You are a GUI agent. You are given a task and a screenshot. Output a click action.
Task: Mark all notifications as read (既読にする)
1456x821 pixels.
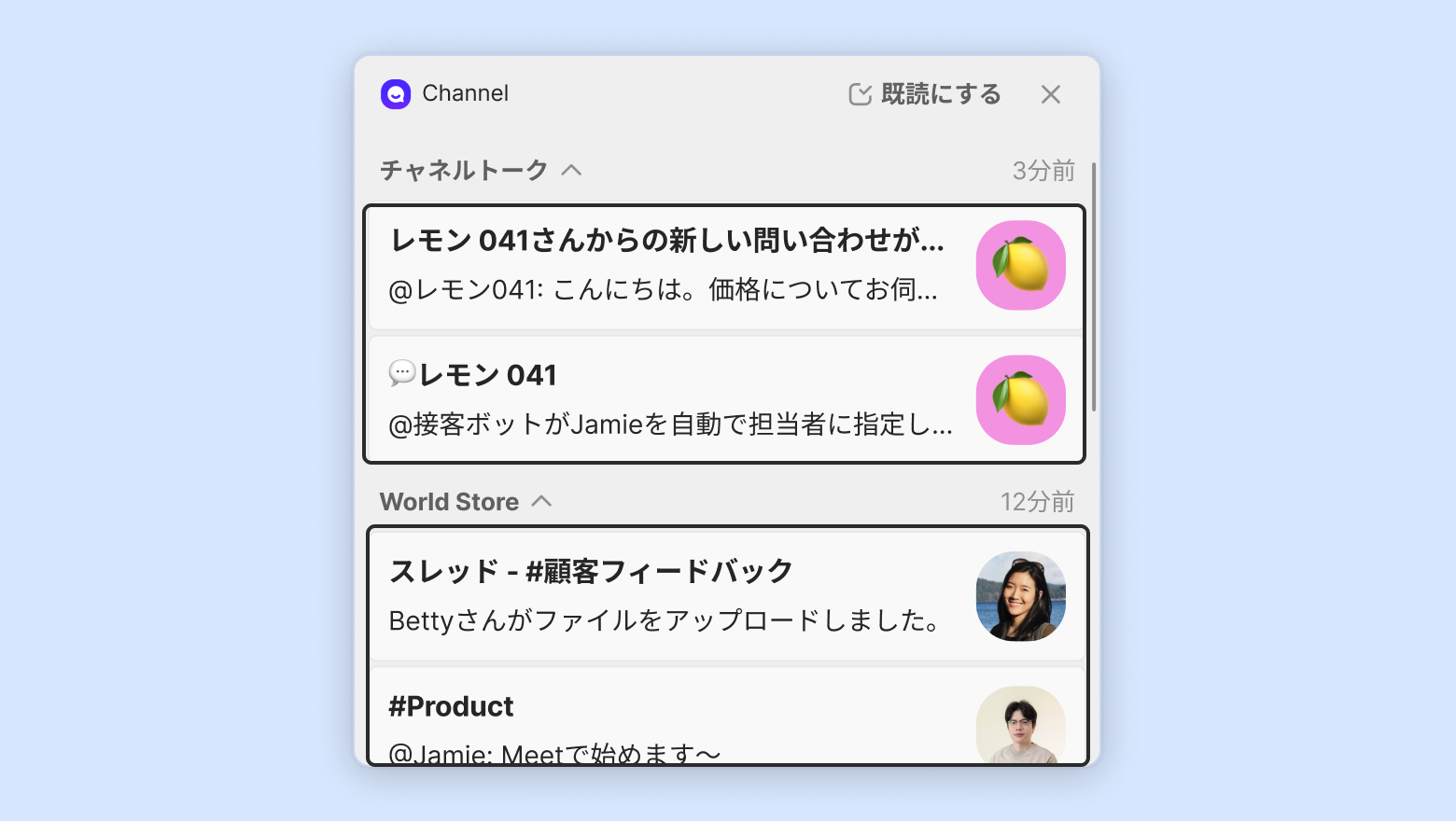924,94
